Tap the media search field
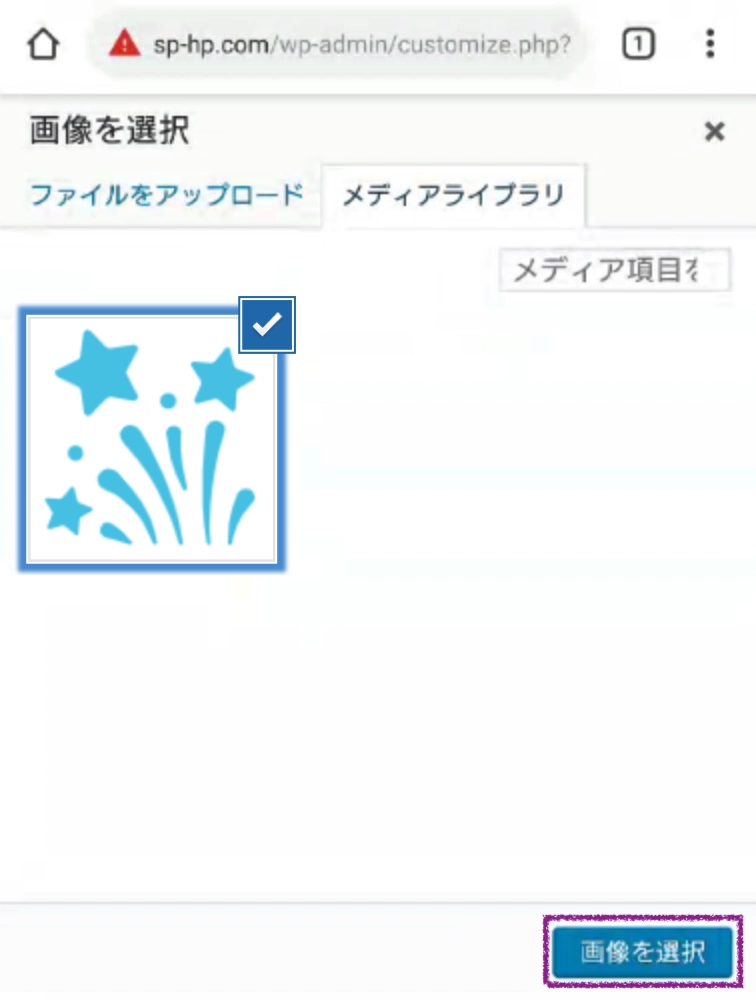The width and height of the screenshot is (756, 1000). pos(614,270)
